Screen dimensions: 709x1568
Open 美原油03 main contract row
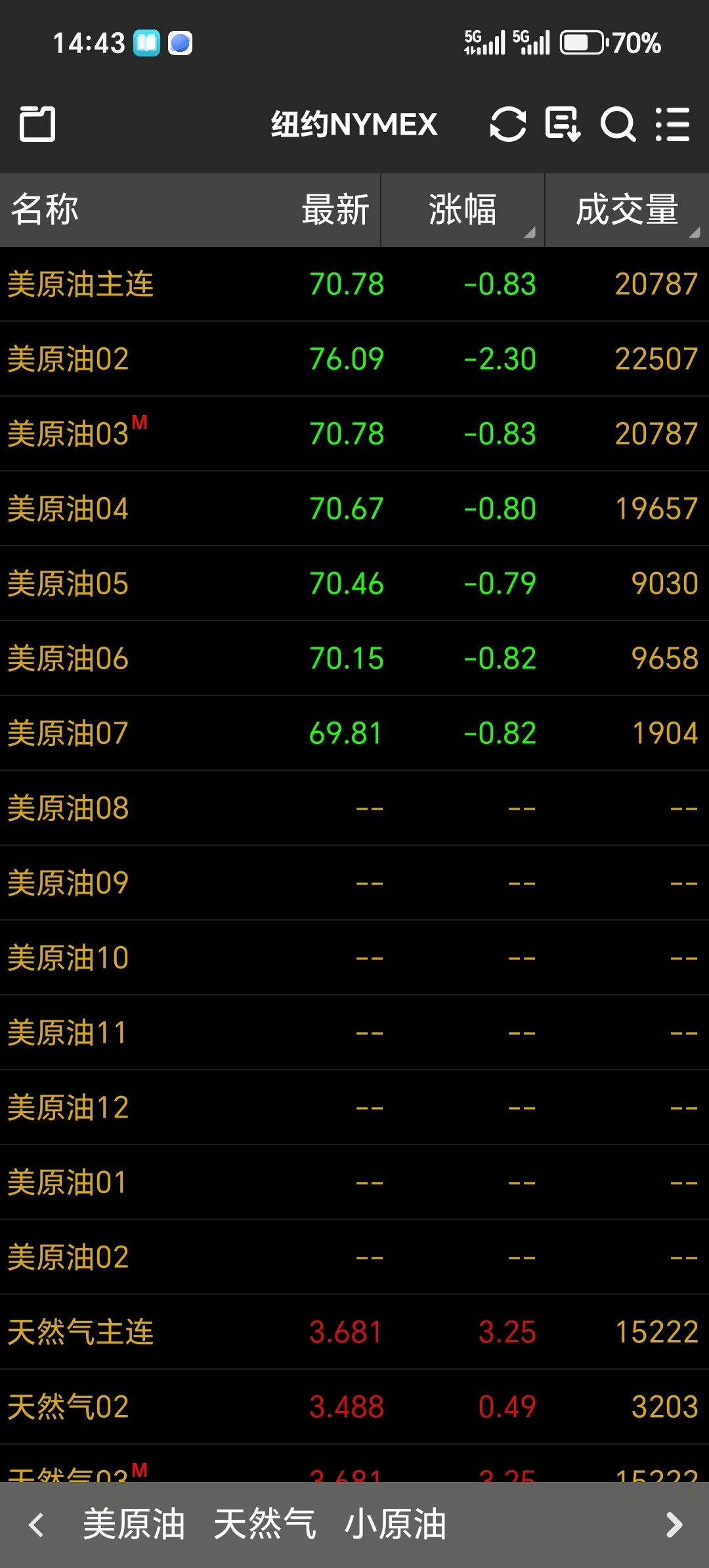tap(354, 434)
